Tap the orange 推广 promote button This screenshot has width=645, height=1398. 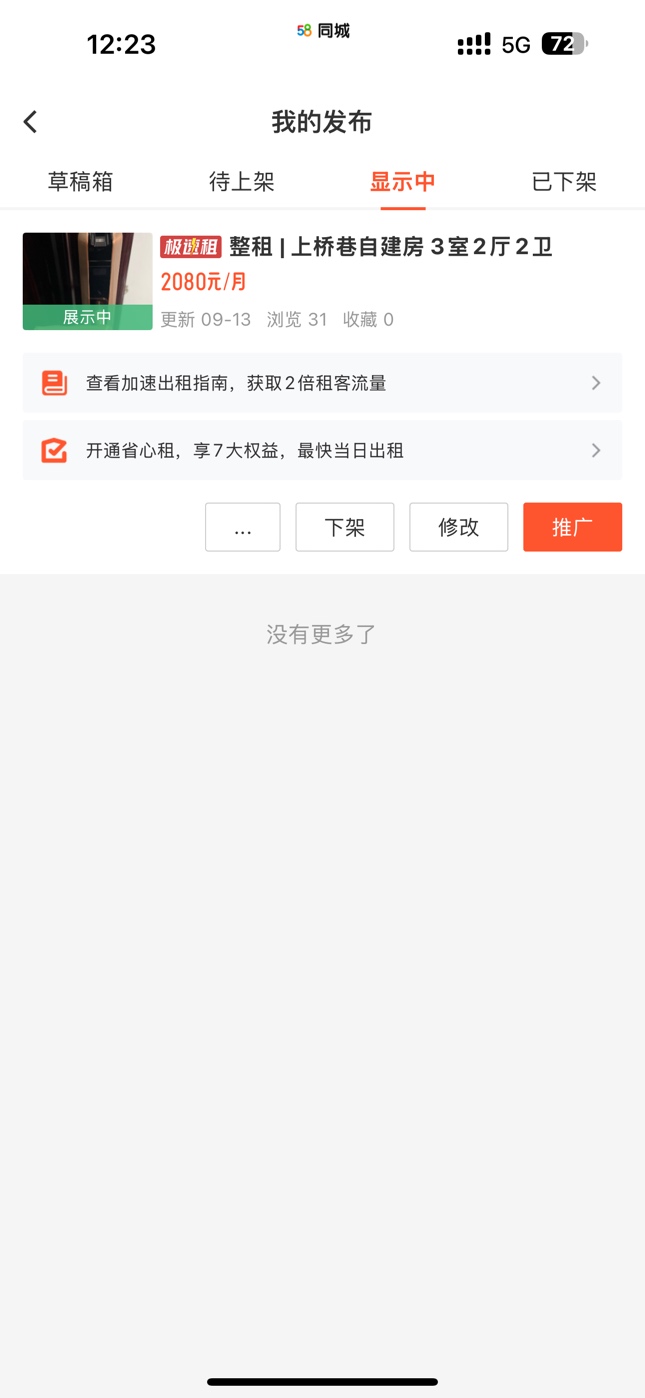point(573,527)
